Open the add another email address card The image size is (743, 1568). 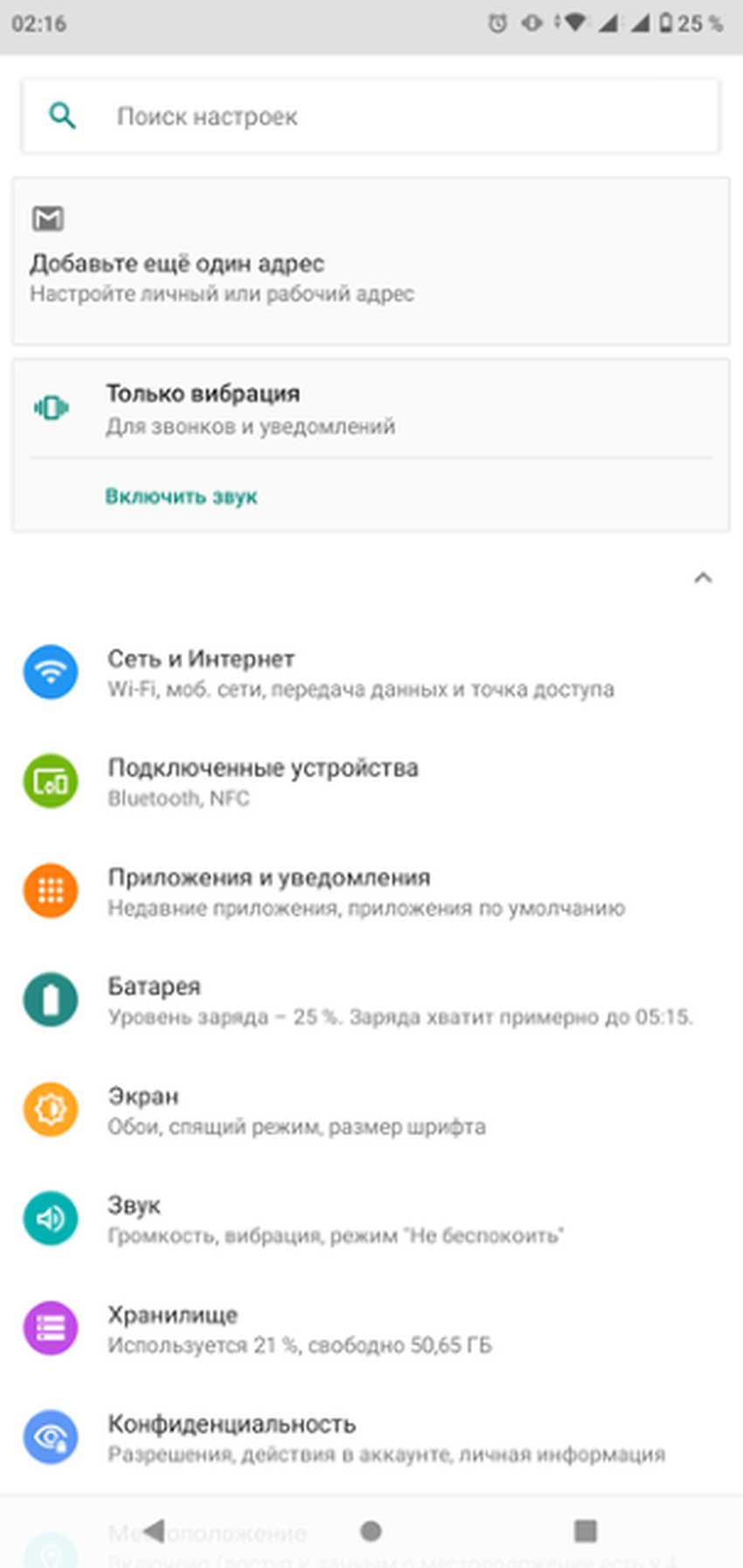[x=371, y=262]
